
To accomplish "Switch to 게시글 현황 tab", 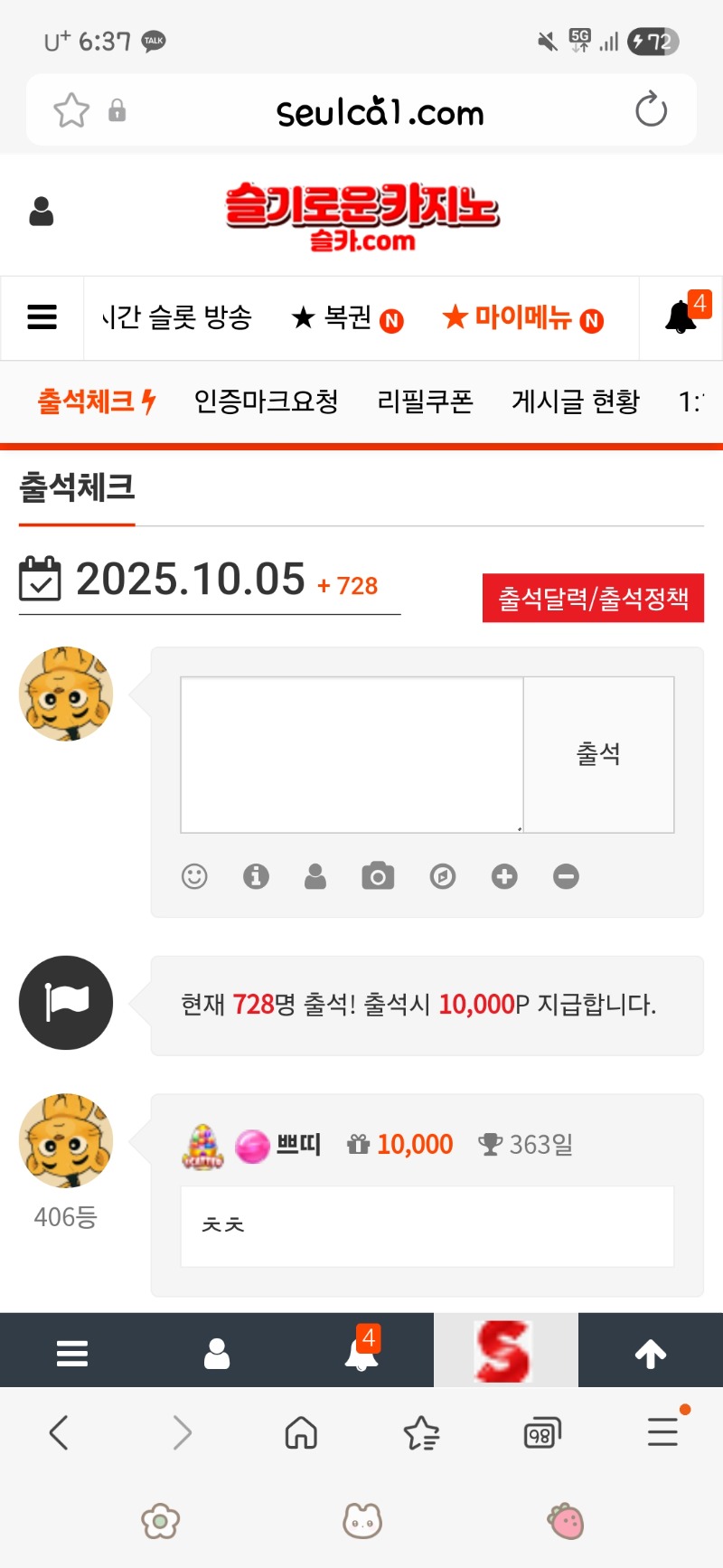I will click(576, 401).
